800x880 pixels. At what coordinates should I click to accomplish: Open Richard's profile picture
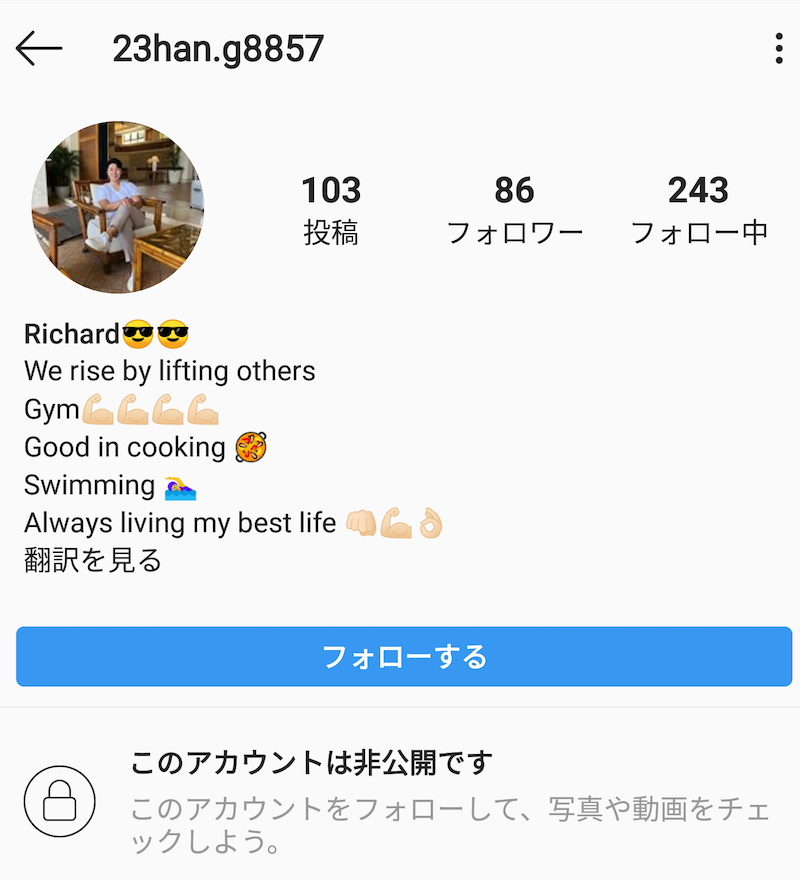[x=118, y=208]
